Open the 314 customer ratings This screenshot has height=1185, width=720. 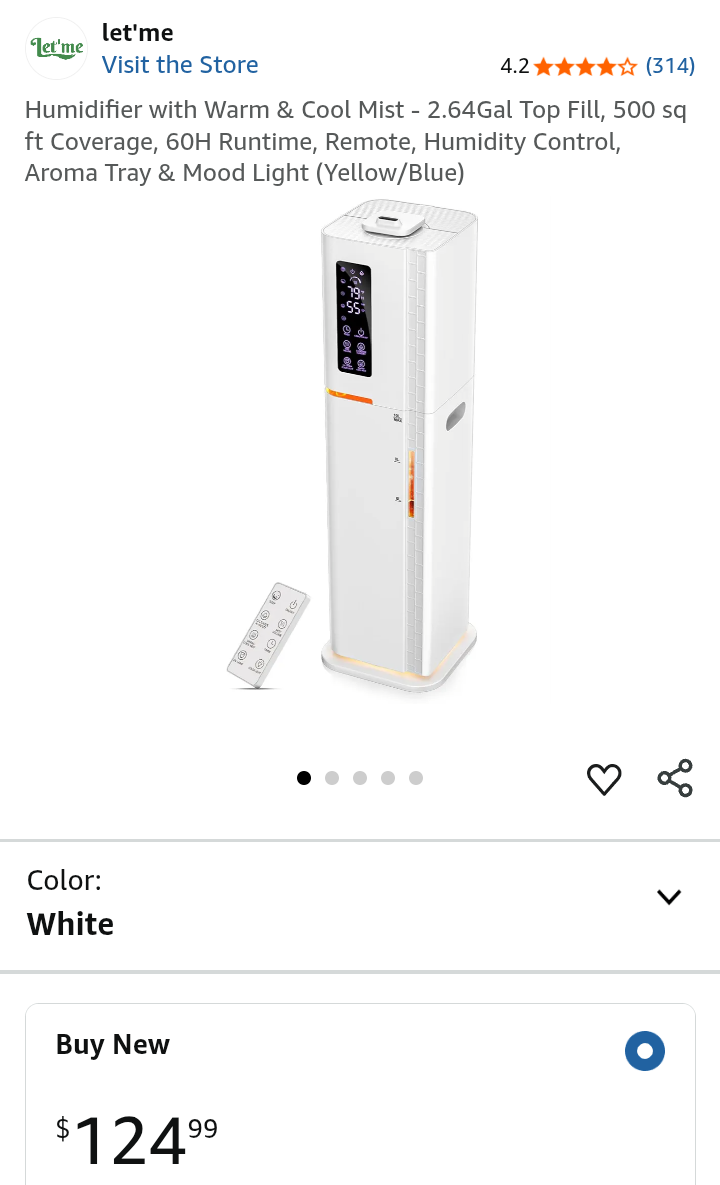pyautogui.click(x=670, y=66)
